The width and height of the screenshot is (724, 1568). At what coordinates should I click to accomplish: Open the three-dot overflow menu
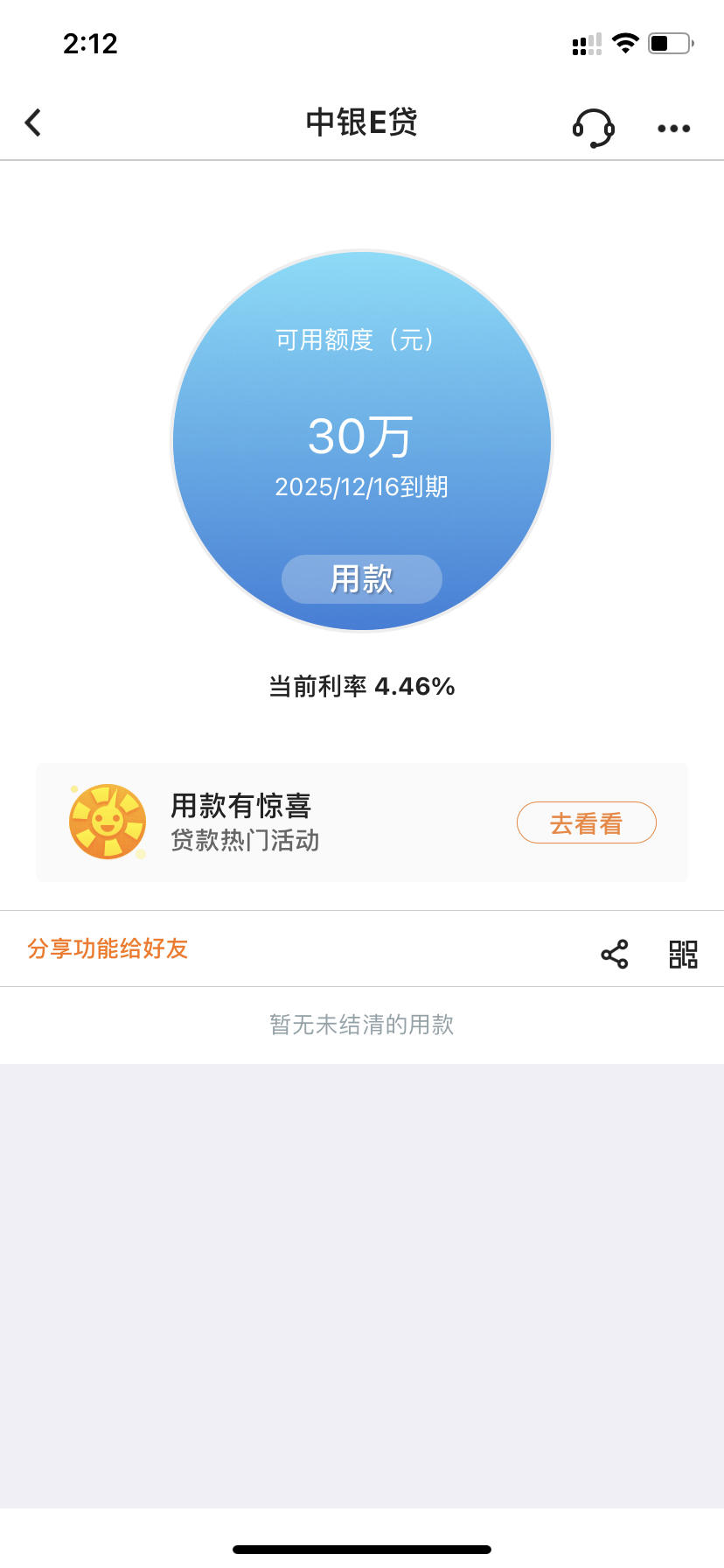coord(674,129)
